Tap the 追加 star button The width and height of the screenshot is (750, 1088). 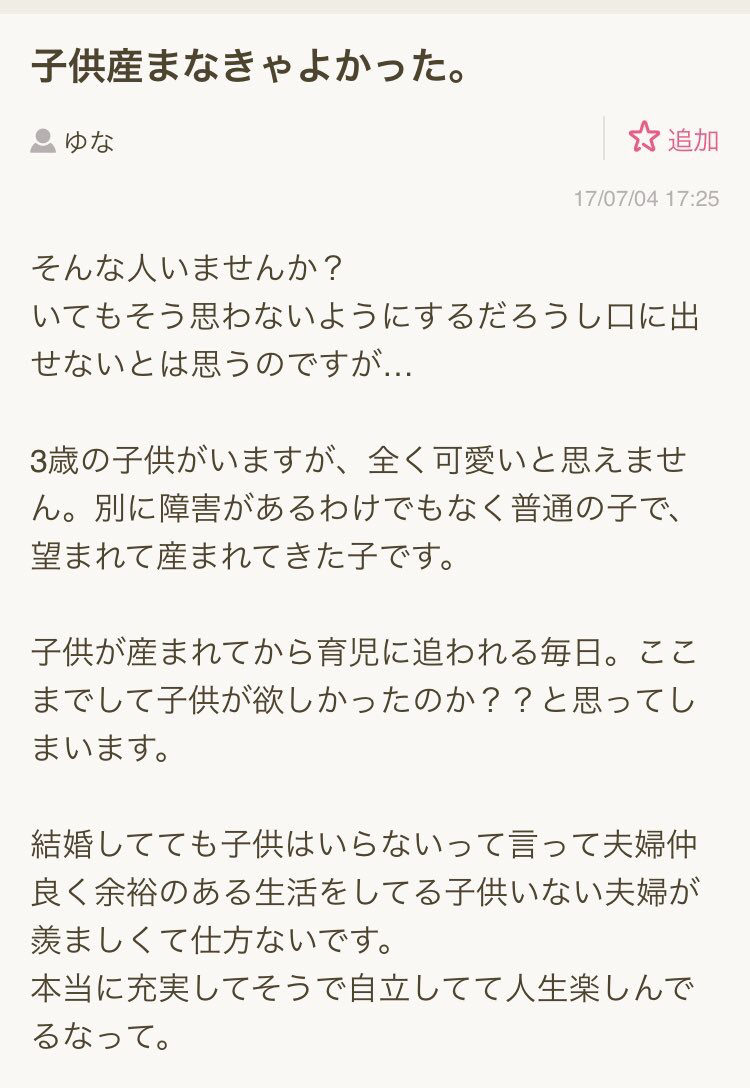point(673,138)
